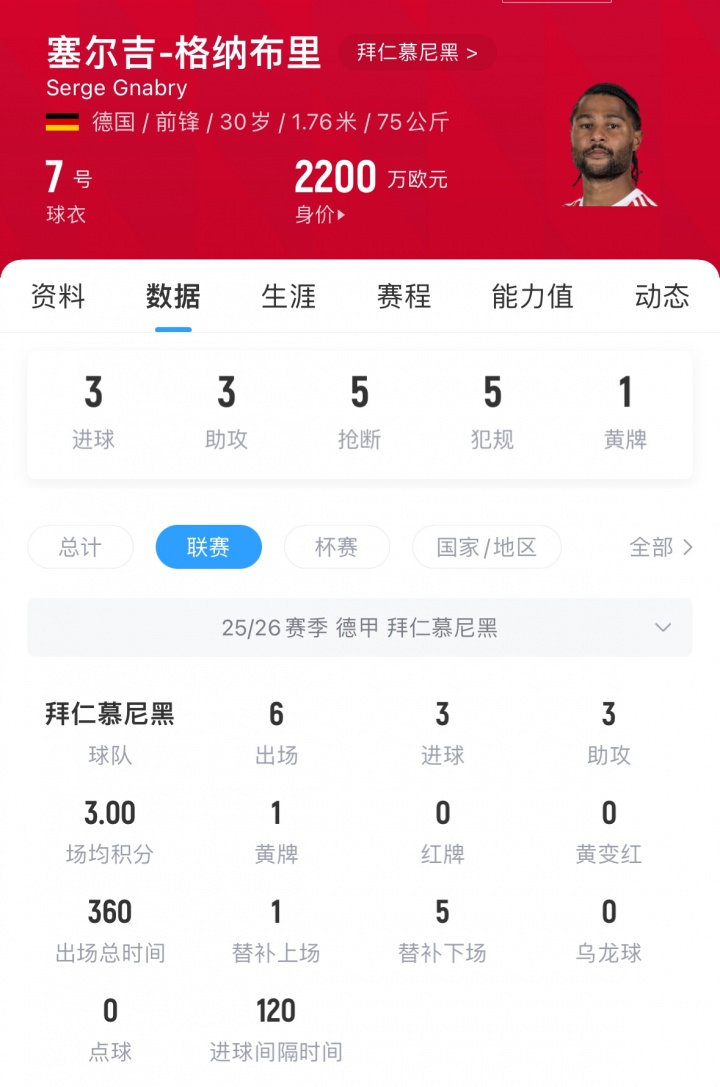Image resolution: width=720 pixels, height=1087 pixels.
Task: Select the 总计 filter chip
Action: pos(80,547)
